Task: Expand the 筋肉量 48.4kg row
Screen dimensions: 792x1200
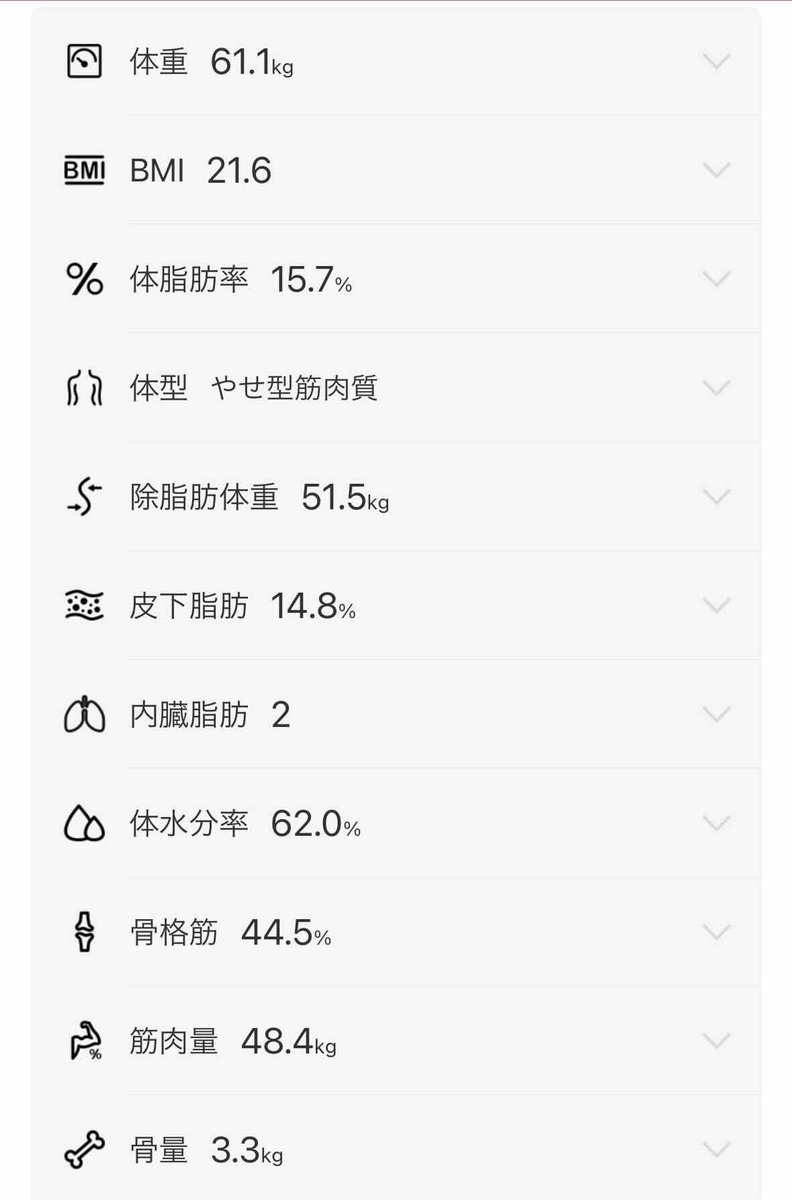Action: click(x=716, y=1041)
